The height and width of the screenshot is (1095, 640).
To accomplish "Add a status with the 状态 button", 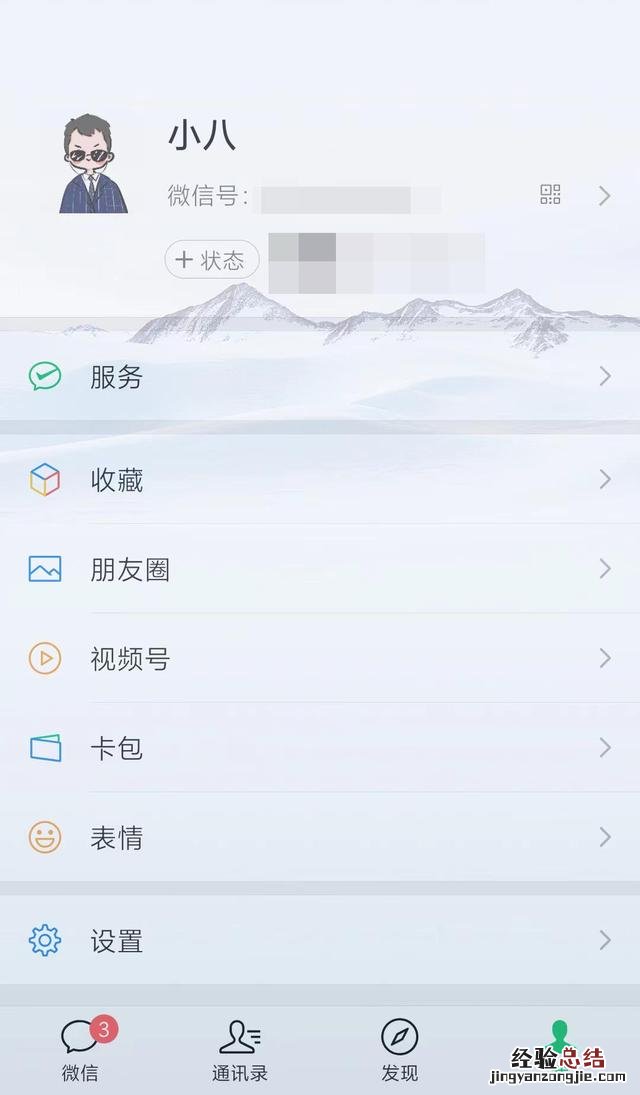I will point(212,260).
